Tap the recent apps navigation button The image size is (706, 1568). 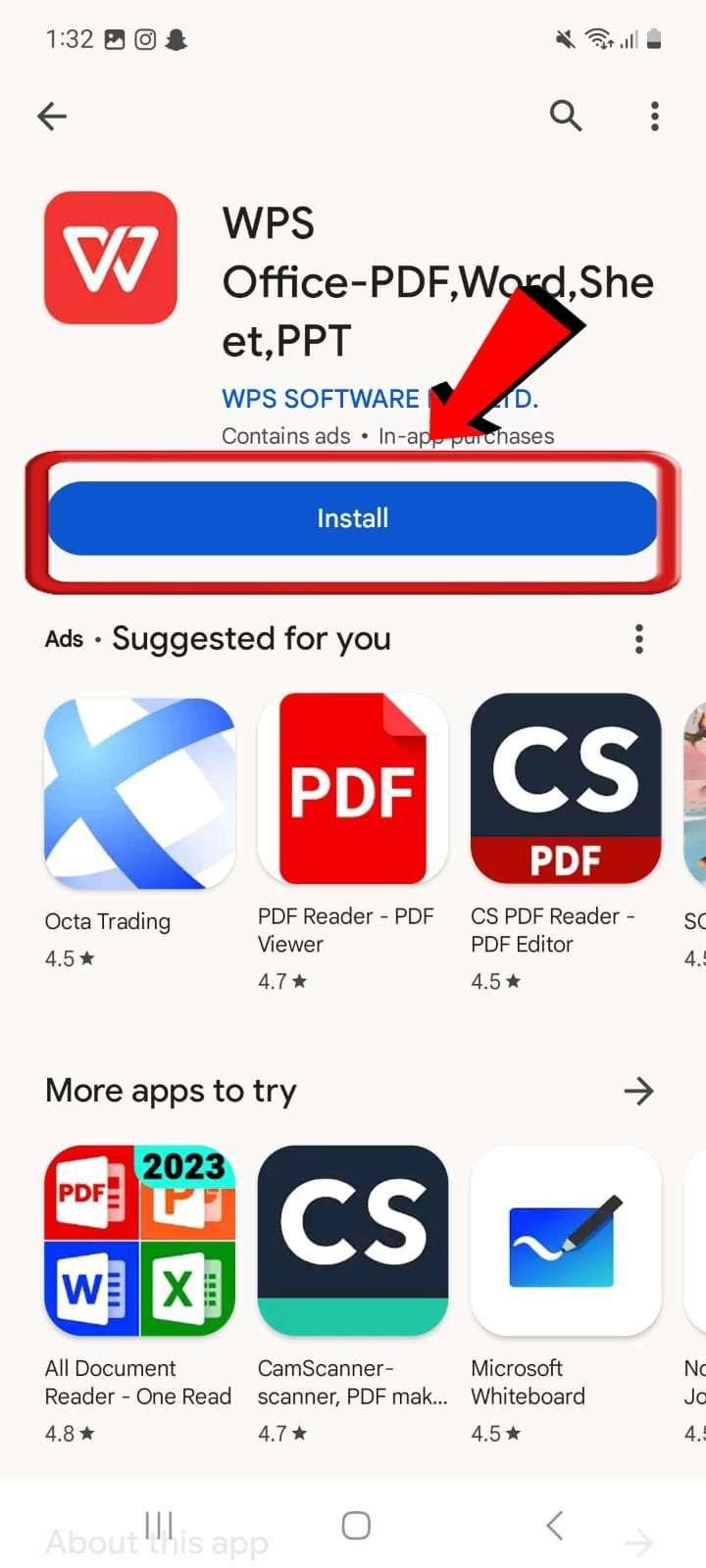click(x=157, y=1524)
